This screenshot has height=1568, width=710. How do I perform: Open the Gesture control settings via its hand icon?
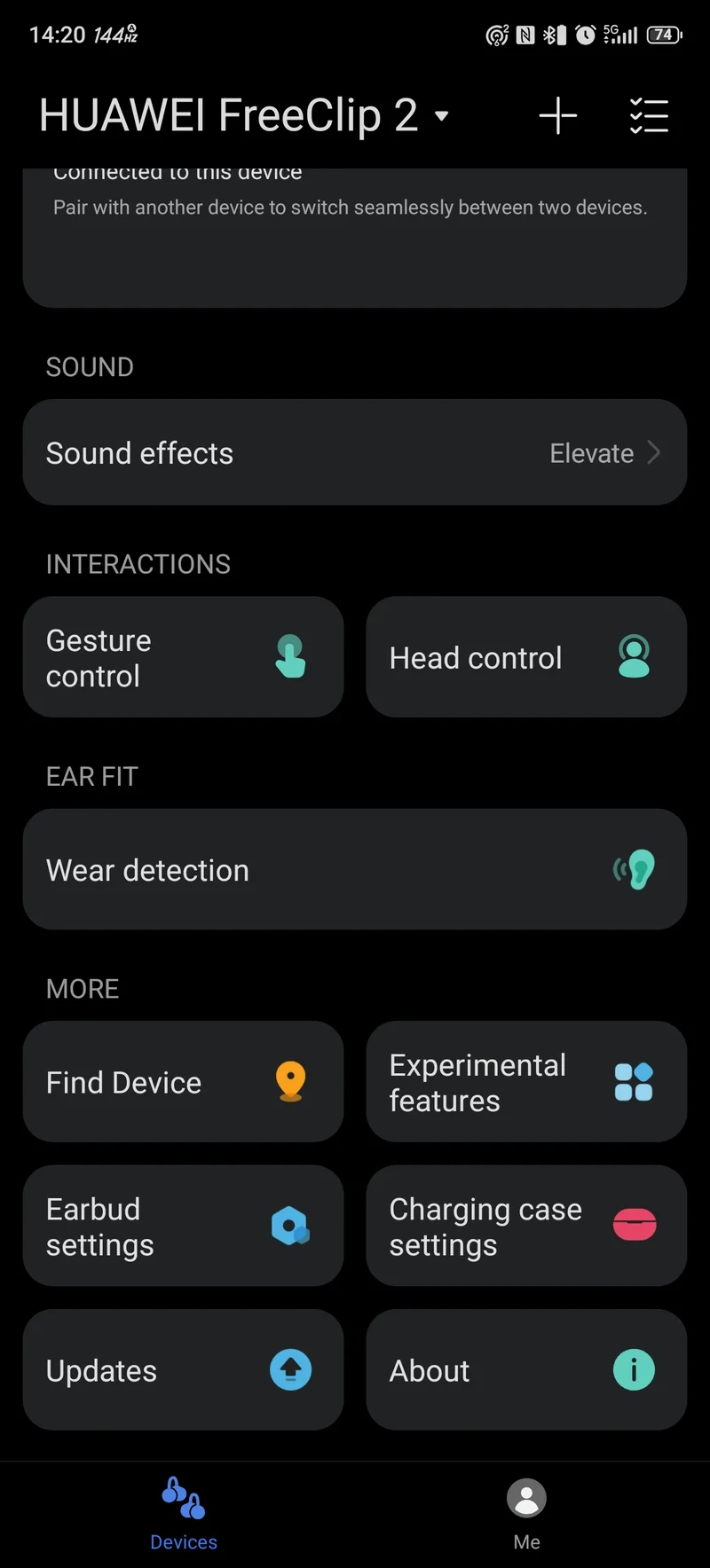pyautogui.click(x=293, y=656)
